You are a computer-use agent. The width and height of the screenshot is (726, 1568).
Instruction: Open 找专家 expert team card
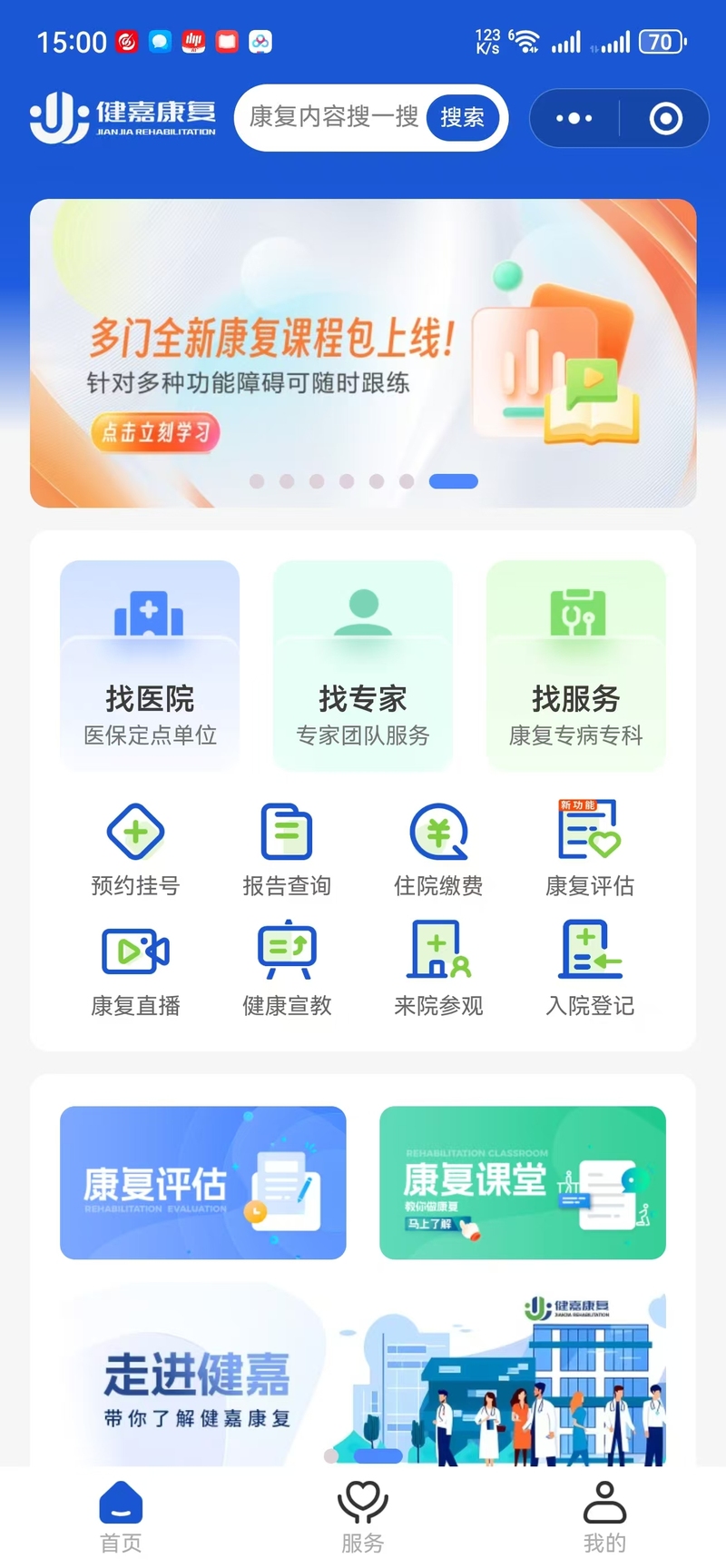[x=363, y=666]
